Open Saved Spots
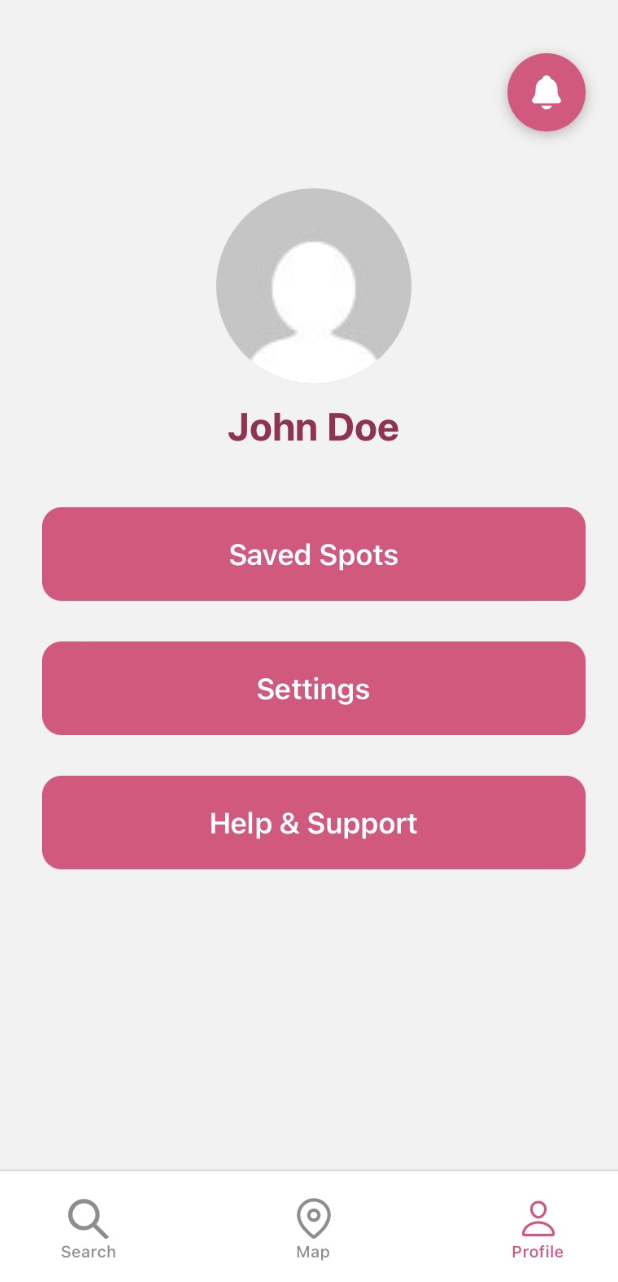618x1282 pixels. click(313, 554)
